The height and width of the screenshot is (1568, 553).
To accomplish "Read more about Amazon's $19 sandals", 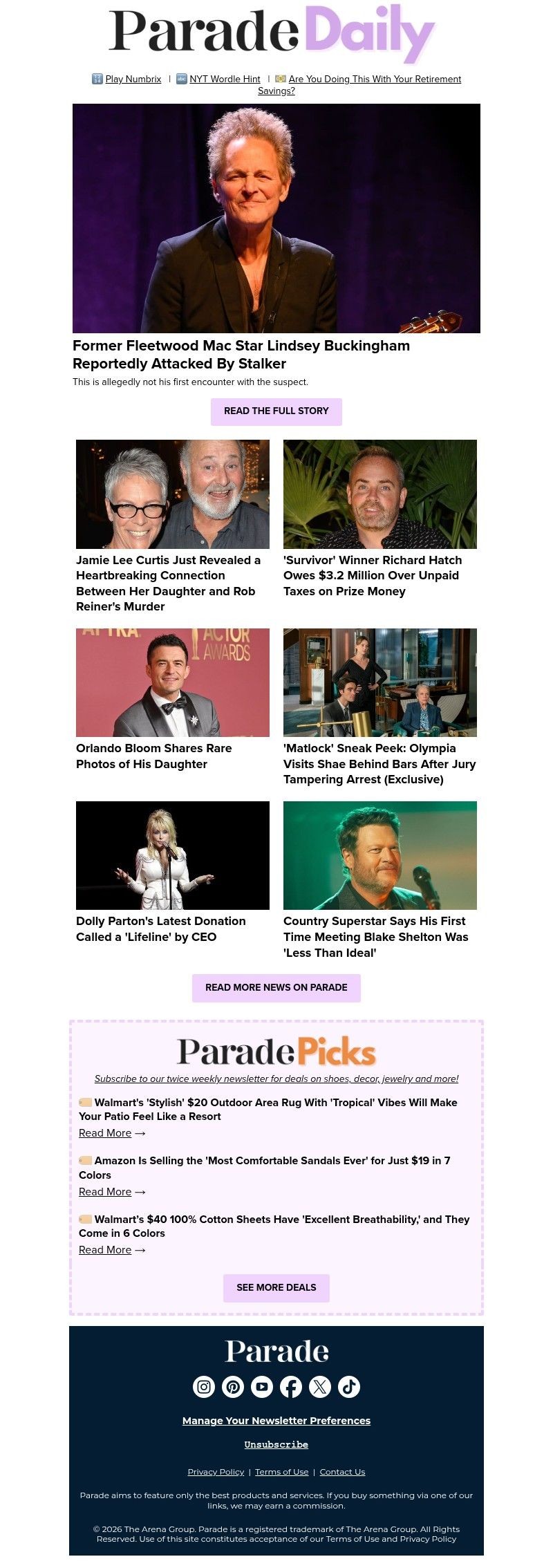I will tap(105, 1192).
